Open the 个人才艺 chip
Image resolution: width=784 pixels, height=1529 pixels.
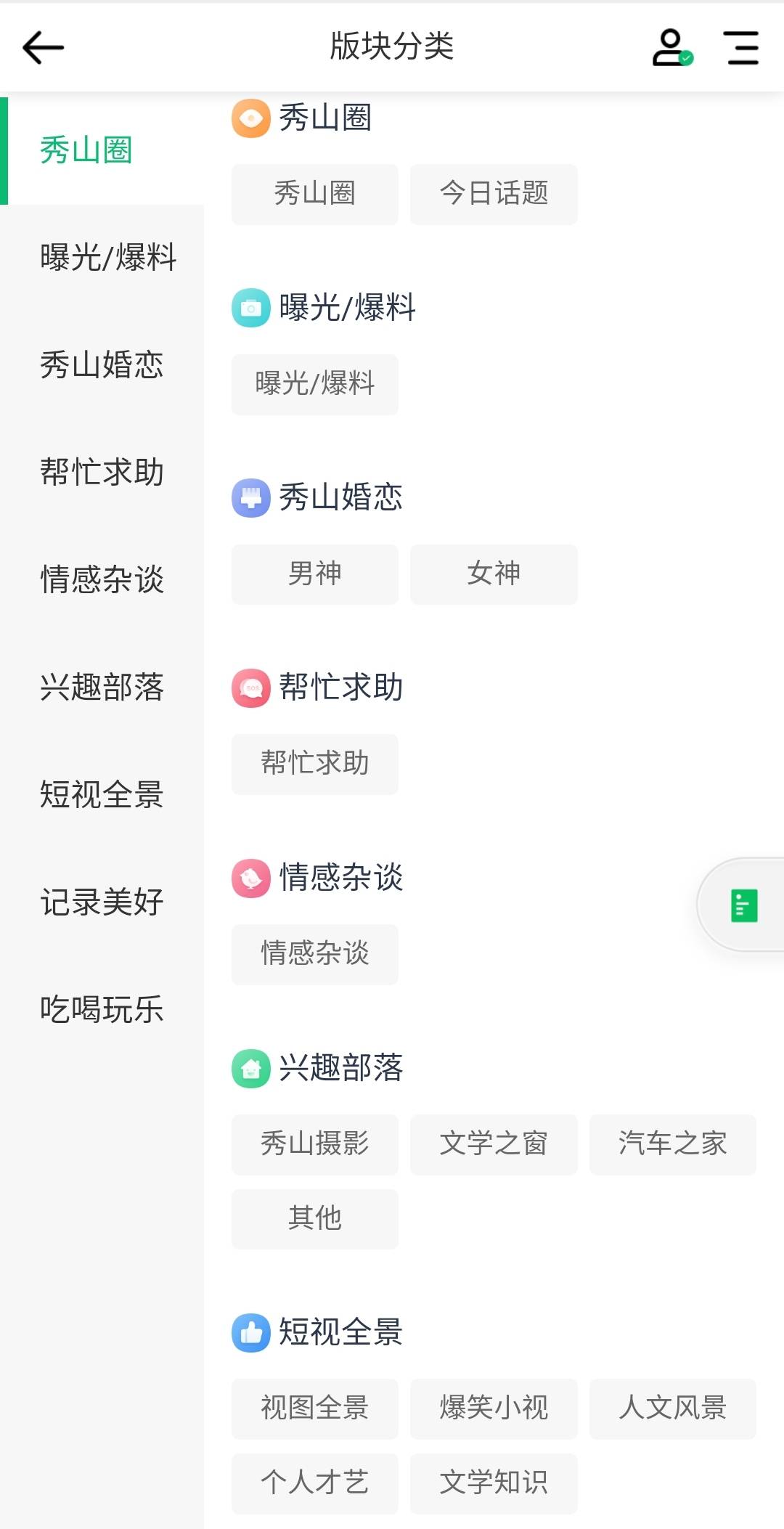pyautogui.click(x=315, y=1483)
